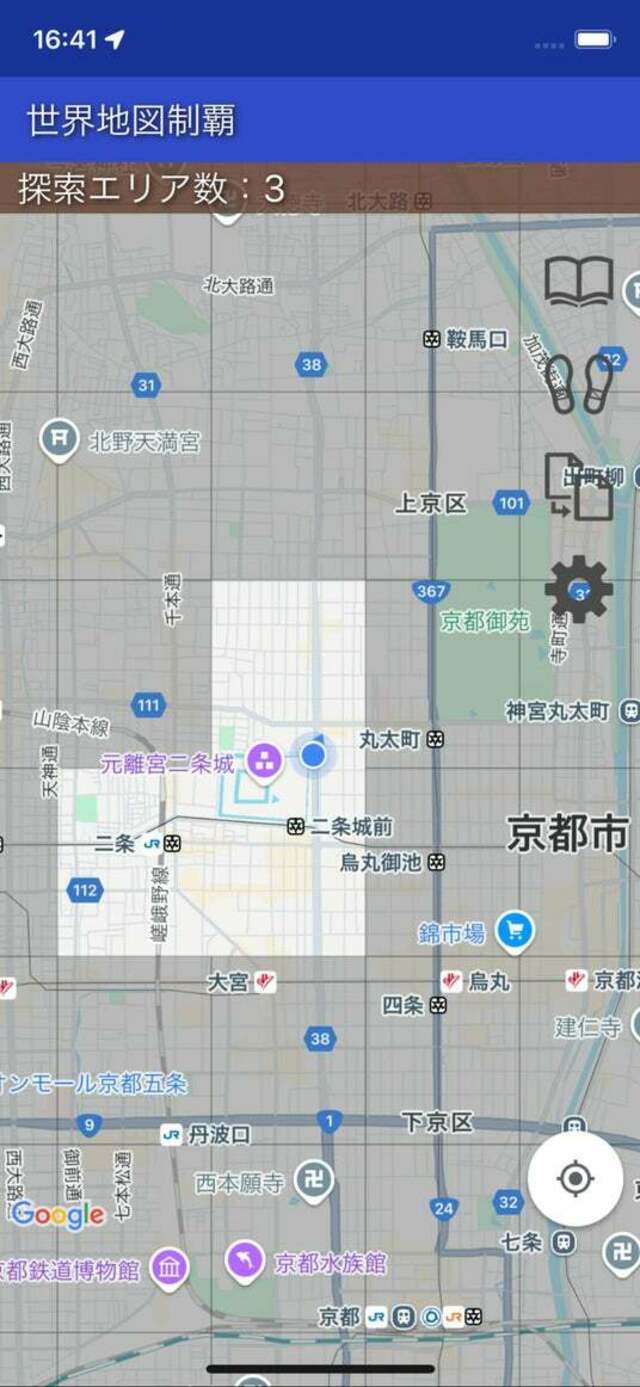Center the map on my location
The width and height of the screenshot is (640, 1387).
click(575, 1180)
